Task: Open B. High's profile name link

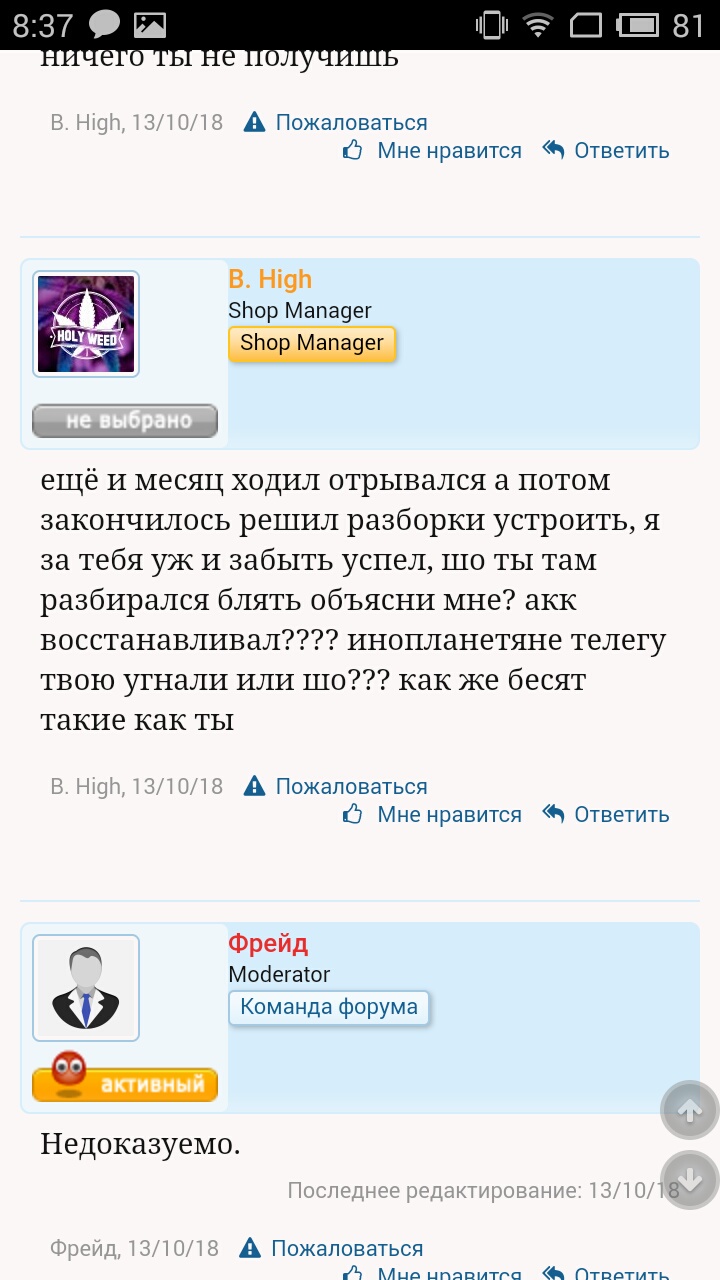Action: point(270,279)
